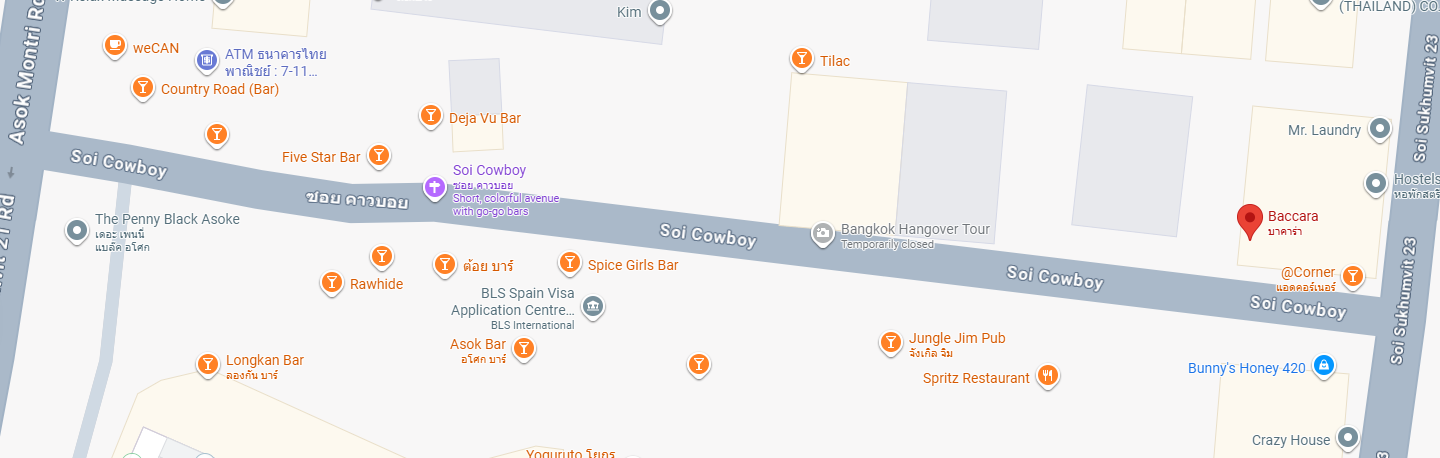Open the Soi Cowboy attraction marker
The width and height of the screenshot is (1440, 458).
434,186
